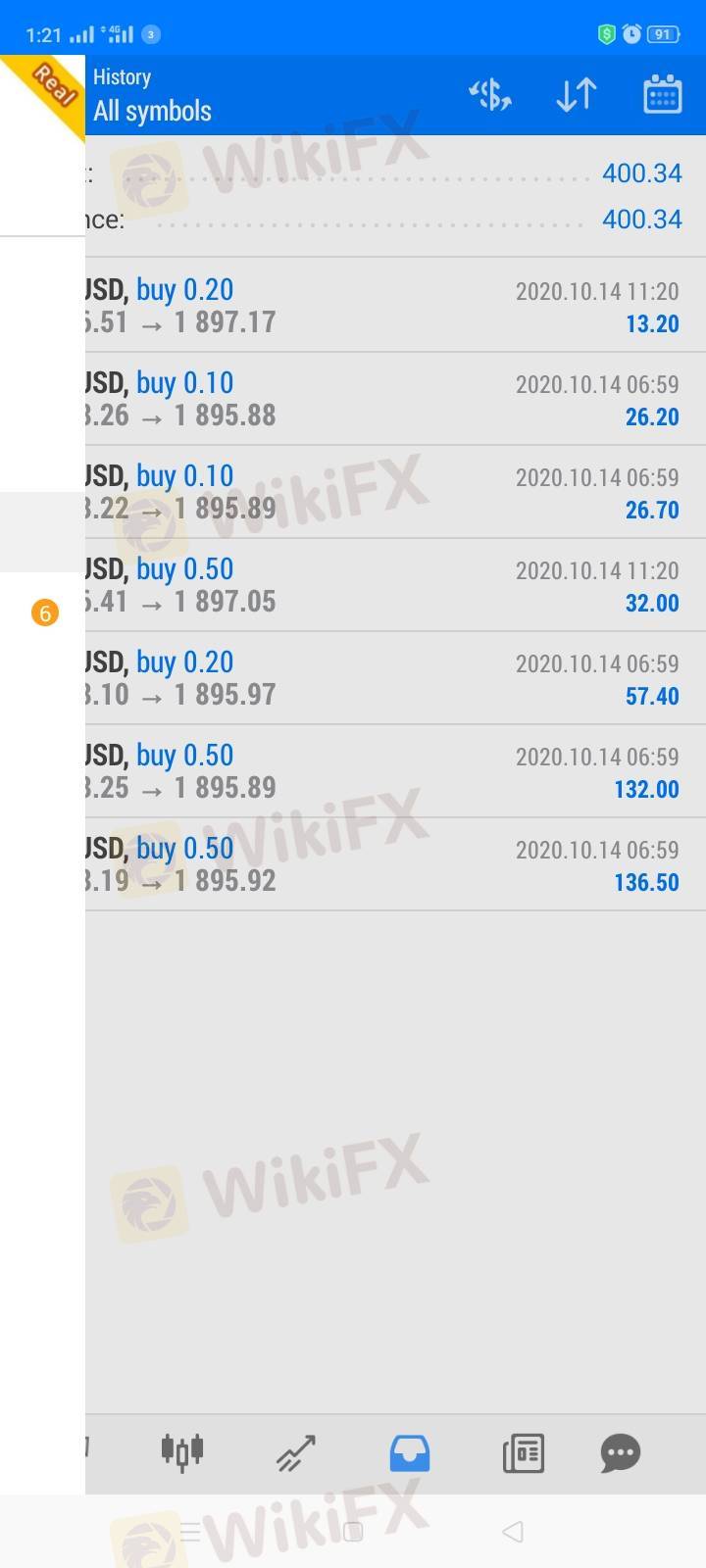Open the buy 0.50 trade with profit 136.50

(395, 864)
